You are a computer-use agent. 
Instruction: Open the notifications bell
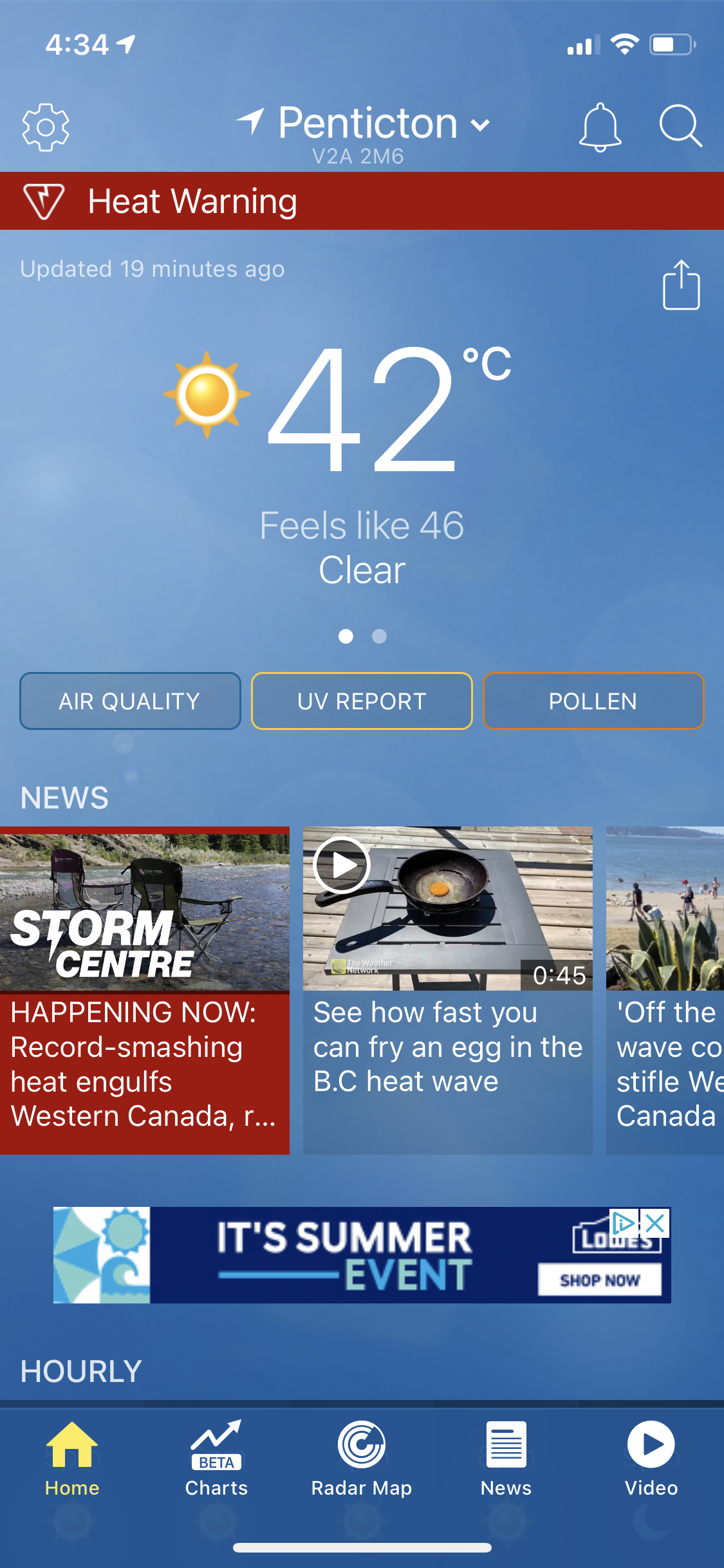point(600,127)
